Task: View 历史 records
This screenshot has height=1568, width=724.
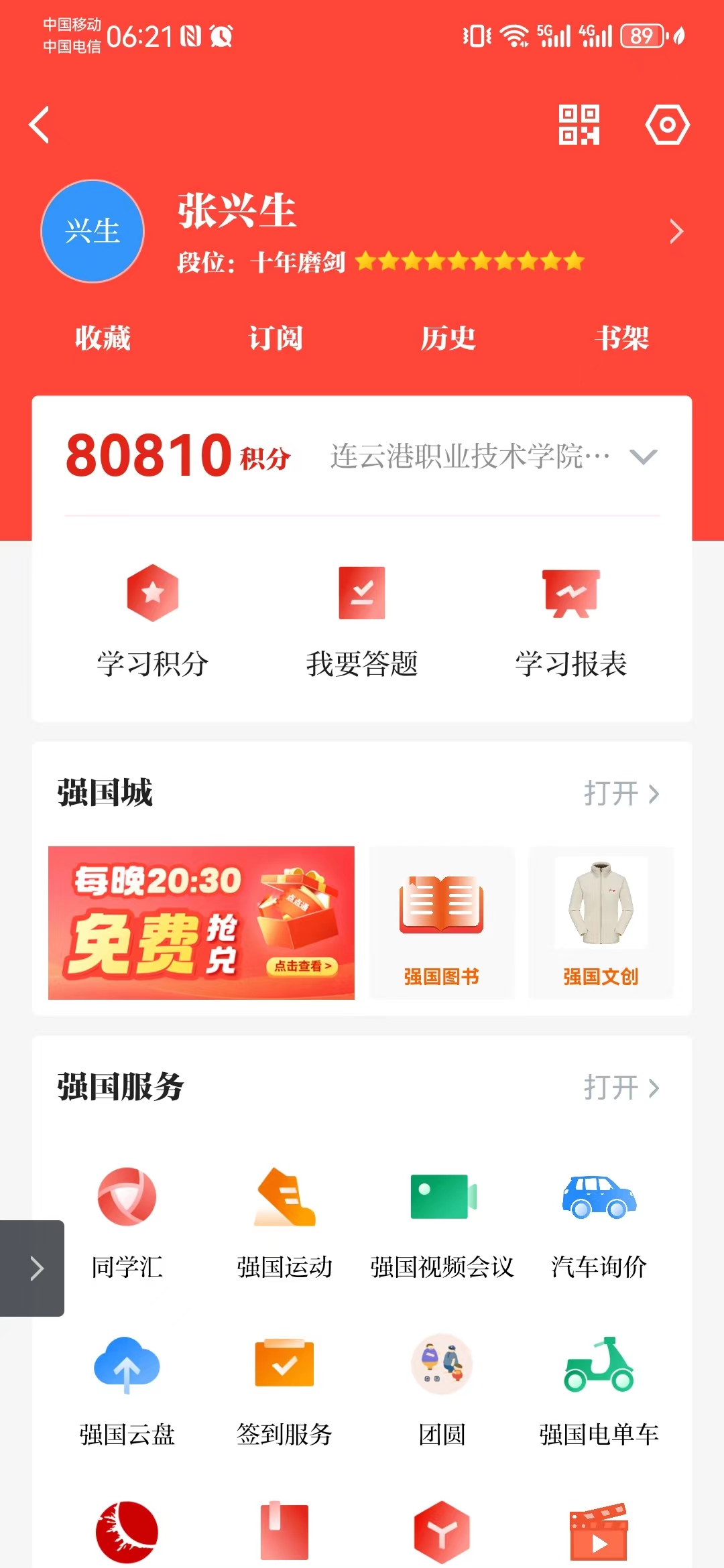Action: pos(448,338)
